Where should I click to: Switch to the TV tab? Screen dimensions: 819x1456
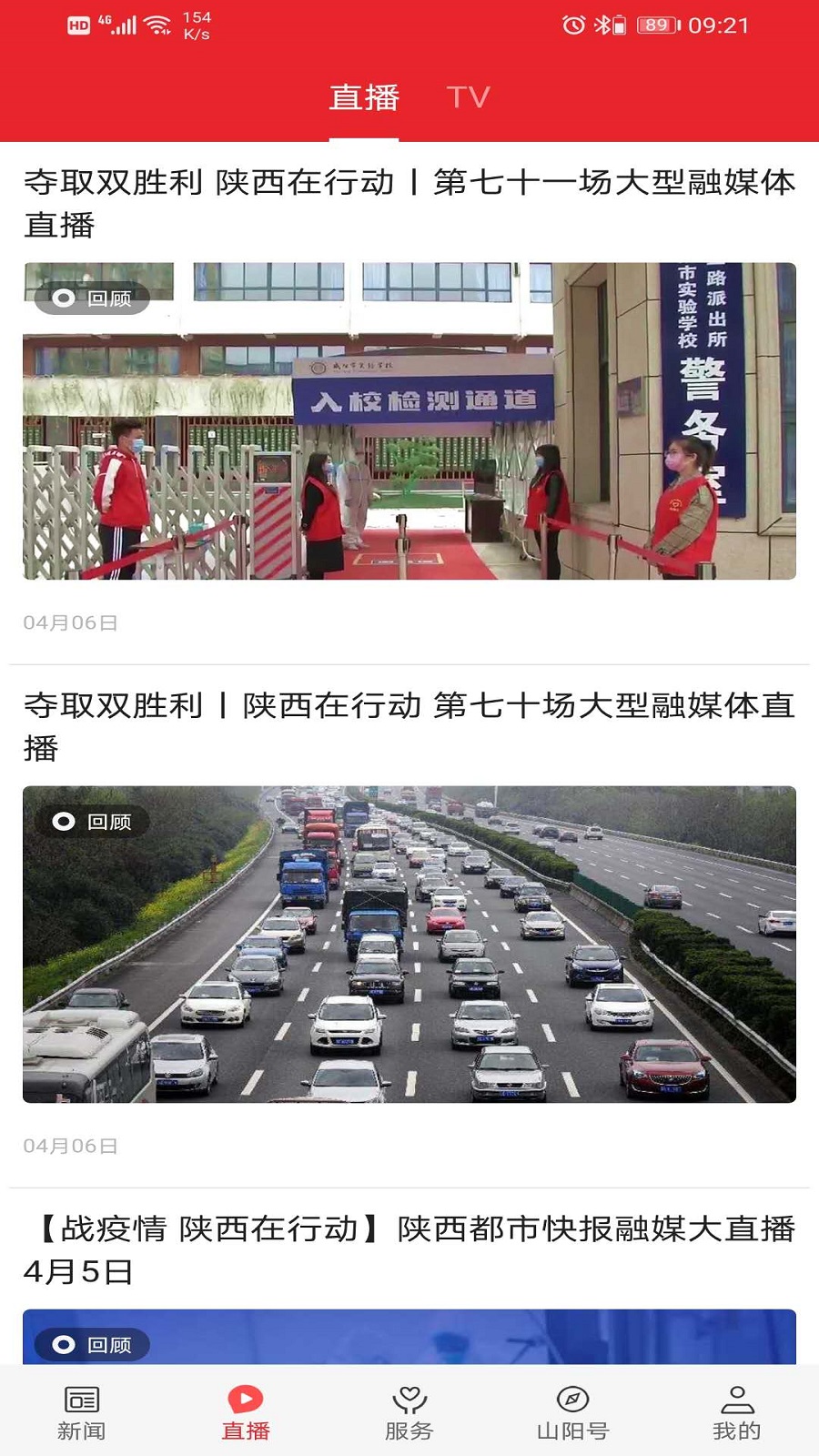[x=468, y=97]
